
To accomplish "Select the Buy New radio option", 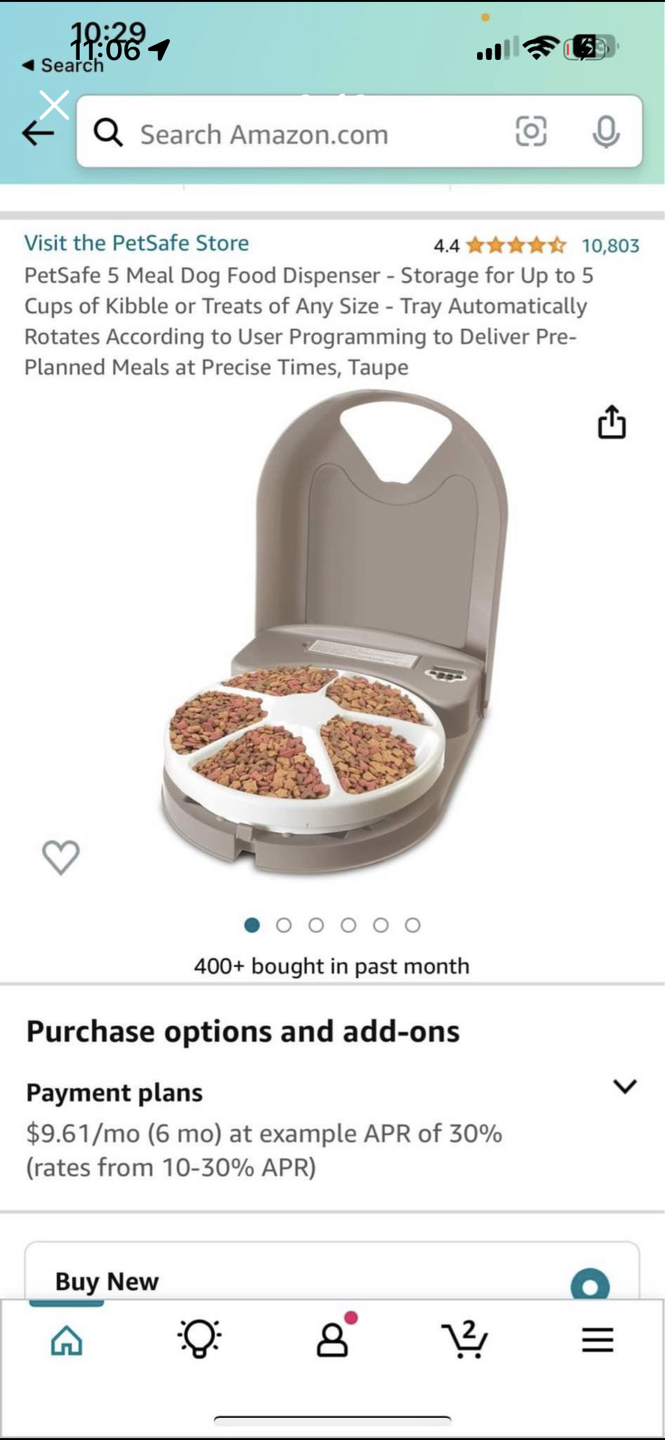I will point(589,1284).
